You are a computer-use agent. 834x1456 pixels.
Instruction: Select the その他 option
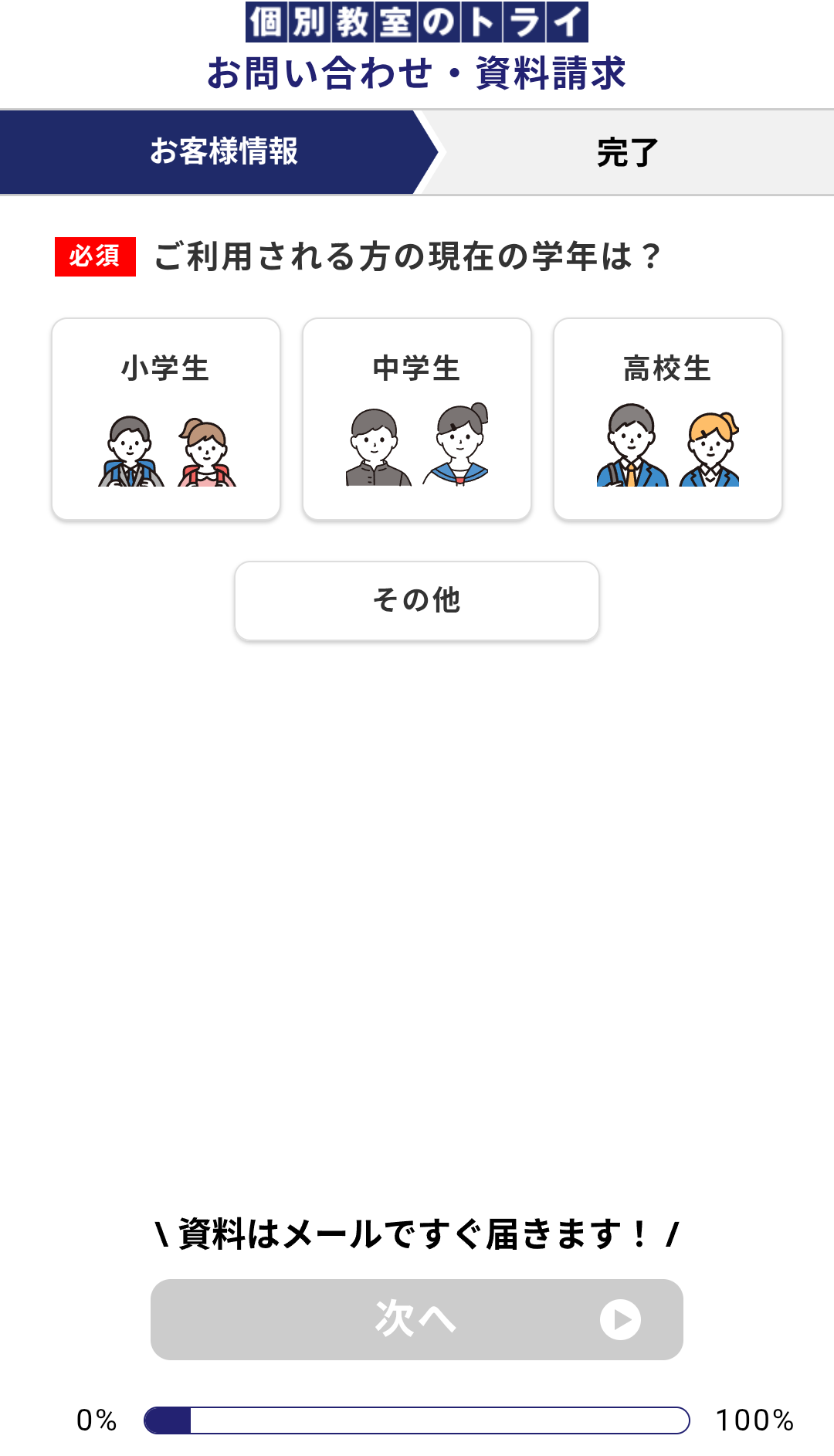point(417,601)
